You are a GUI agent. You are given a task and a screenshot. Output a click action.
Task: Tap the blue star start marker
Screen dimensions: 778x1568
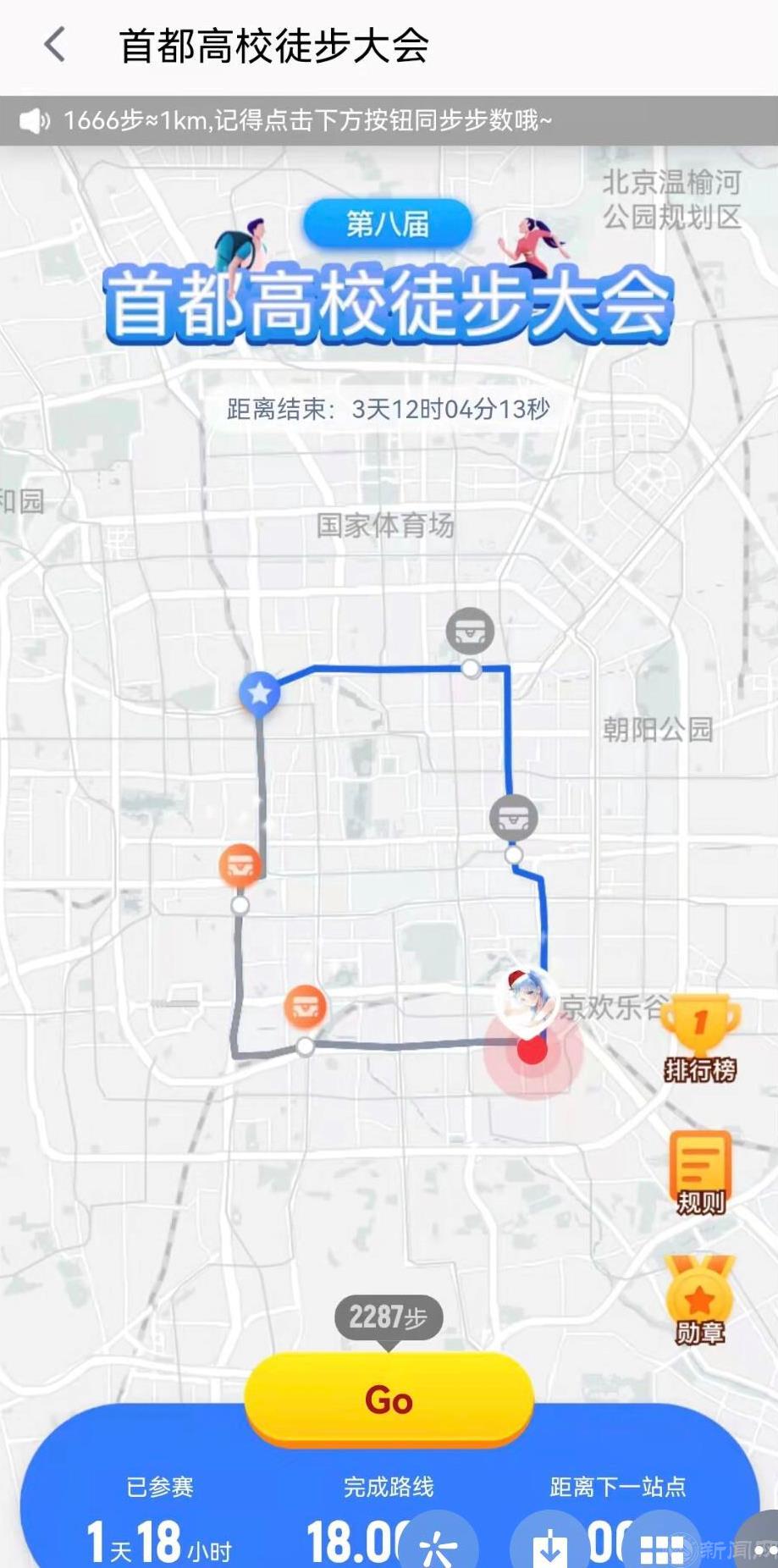pos(258,692)
